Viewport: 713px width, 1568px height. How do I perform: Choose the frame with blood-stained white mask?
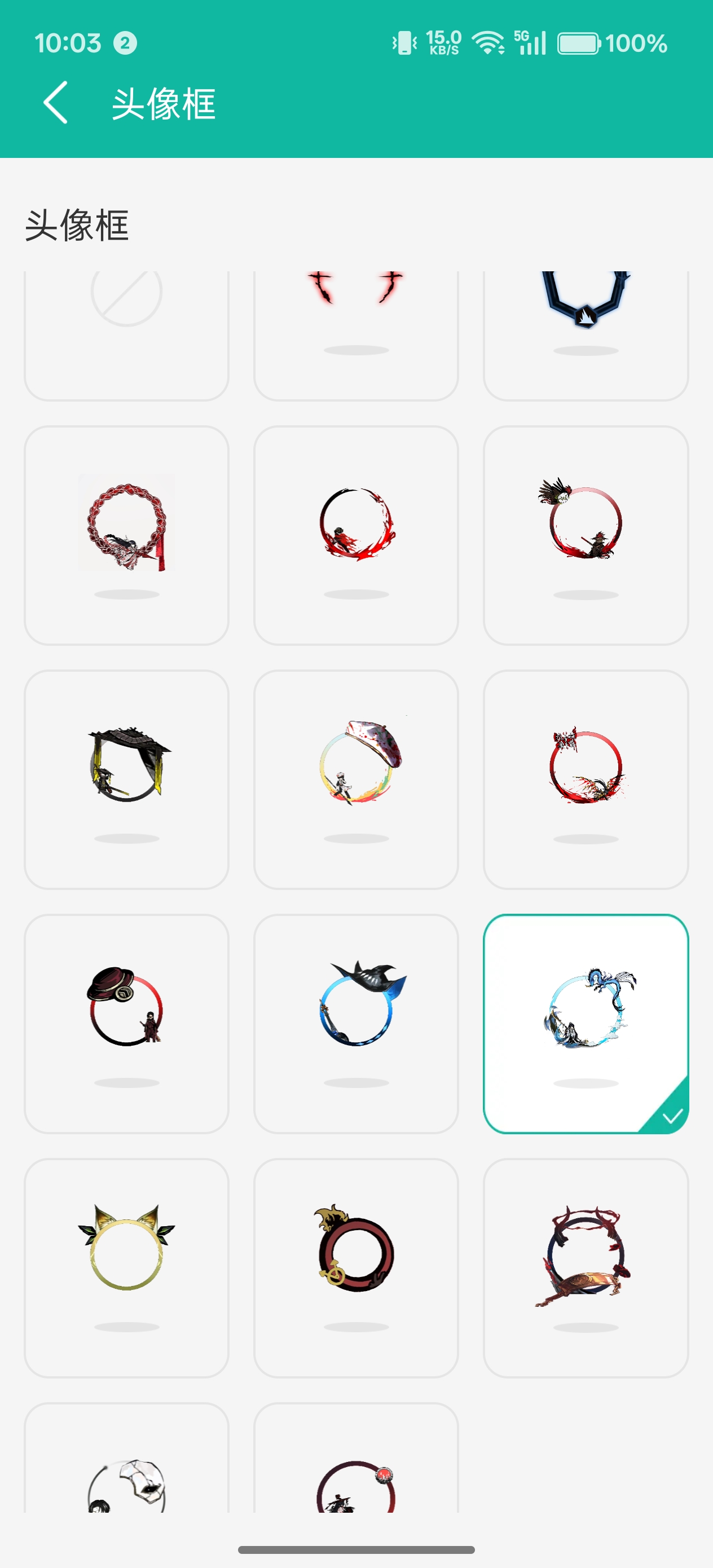point(356,778)
